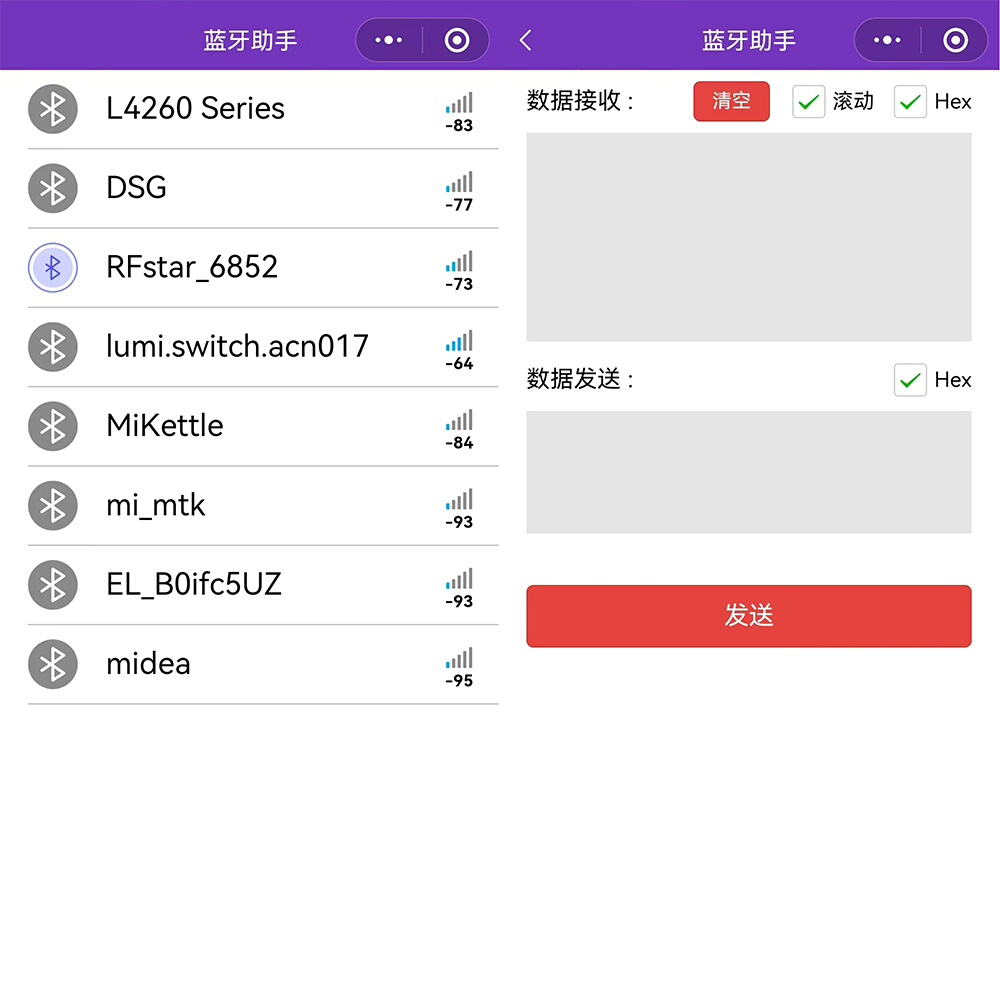Screen dimensions: 1000x1000
Task: Toggle Hex checkbox for 数据接收
Action: (910, 102)
